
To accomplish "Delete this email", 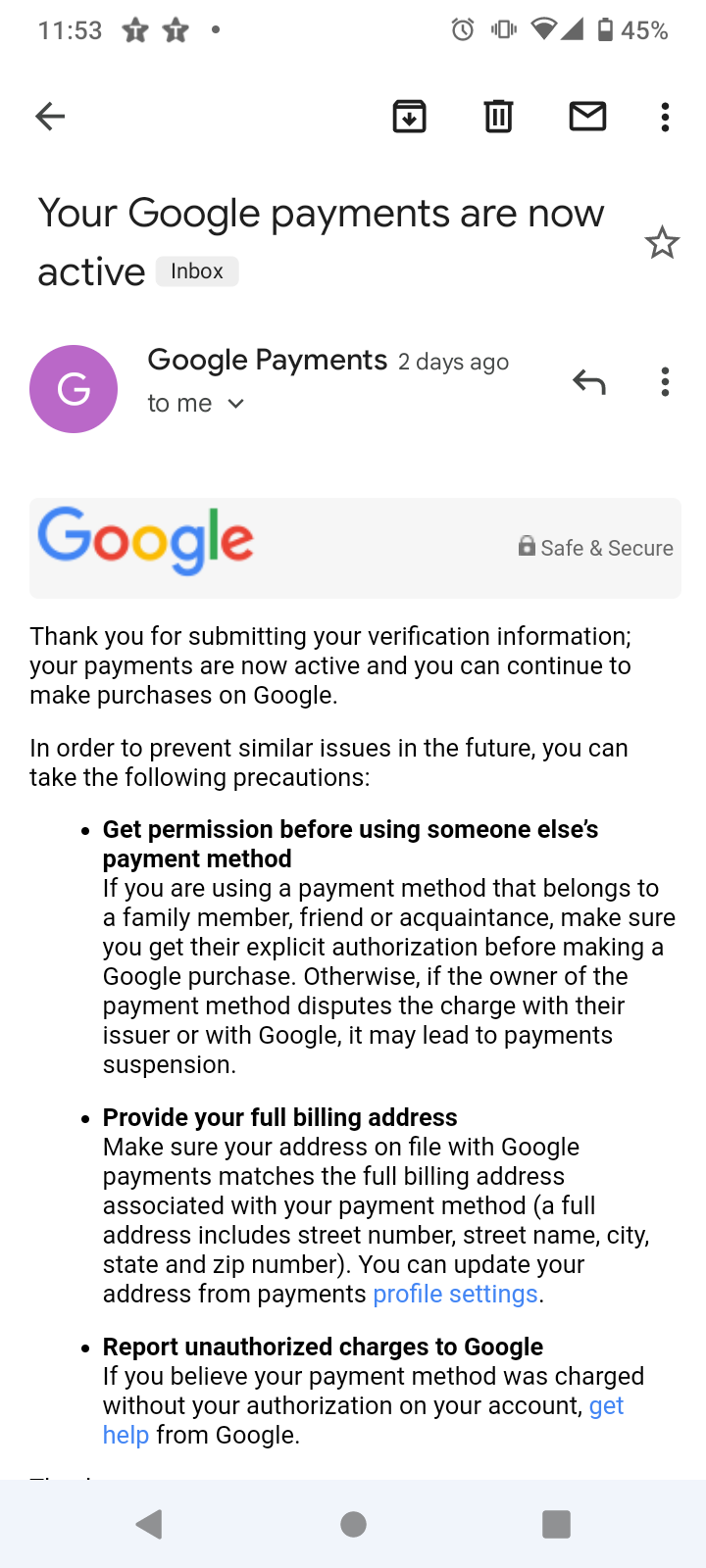I will 498,116.
